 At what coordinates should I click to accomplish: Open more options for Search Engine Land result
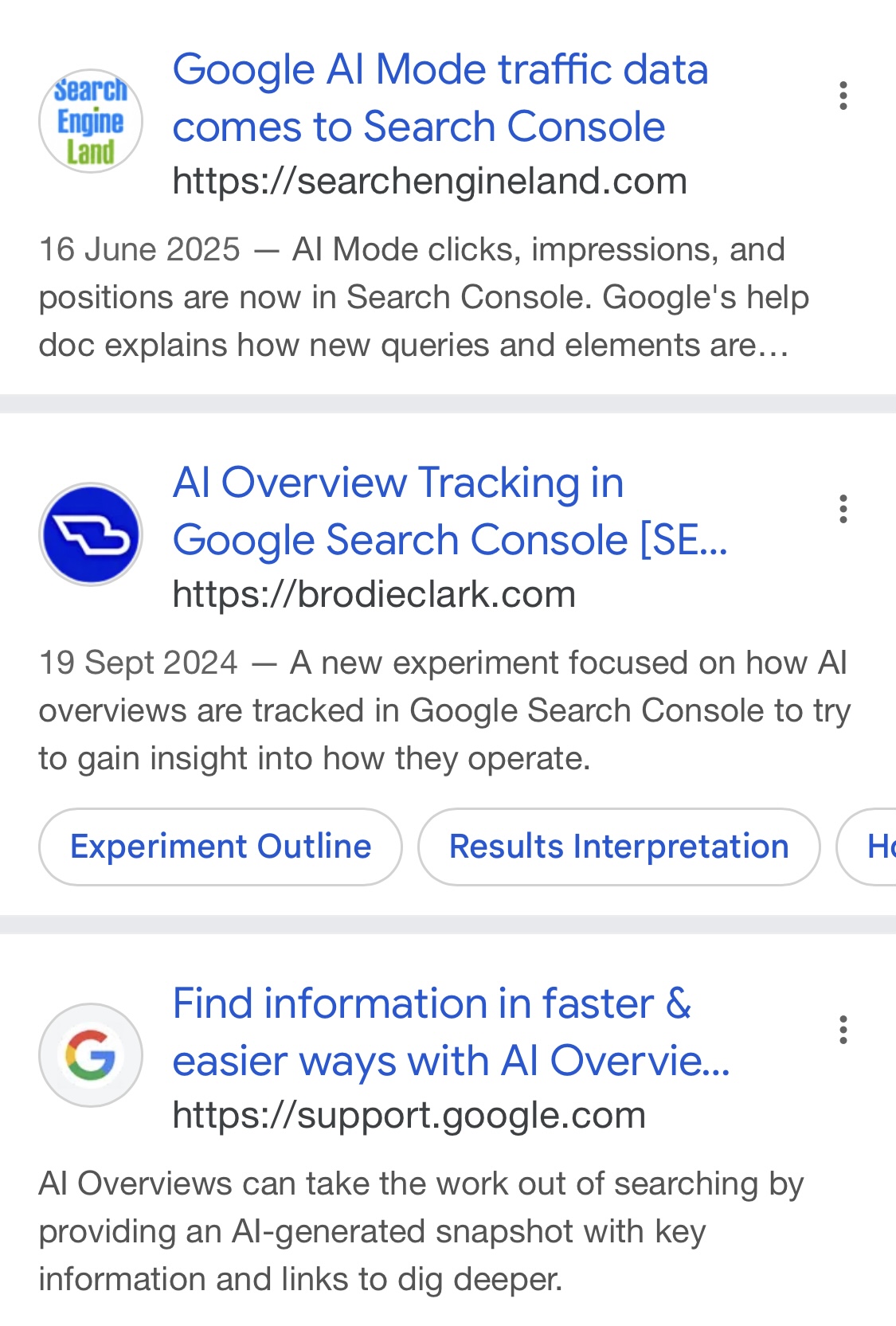click(843, 96)
